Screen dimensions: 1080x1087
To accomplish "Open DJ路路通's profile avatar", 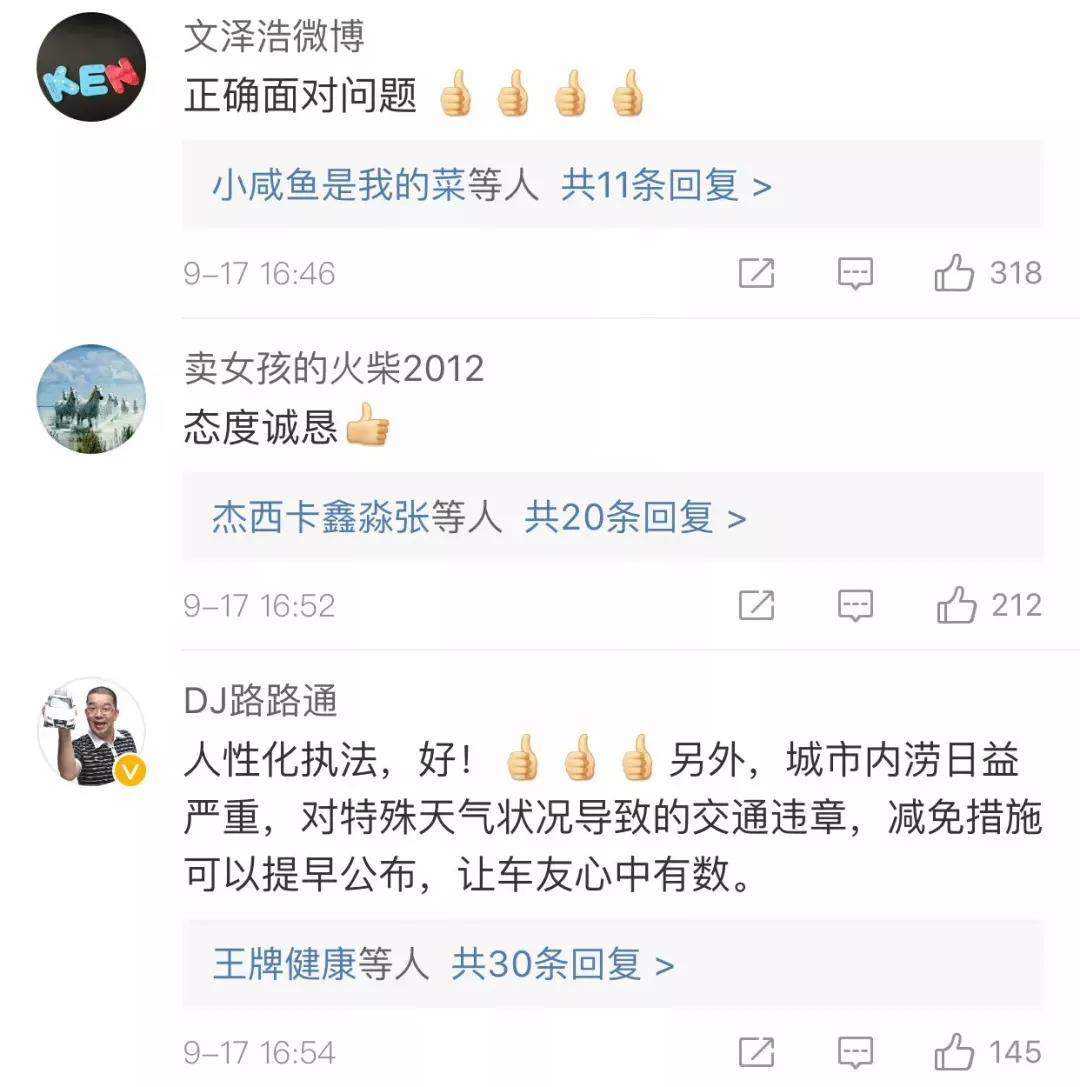I will coord(91,731).
